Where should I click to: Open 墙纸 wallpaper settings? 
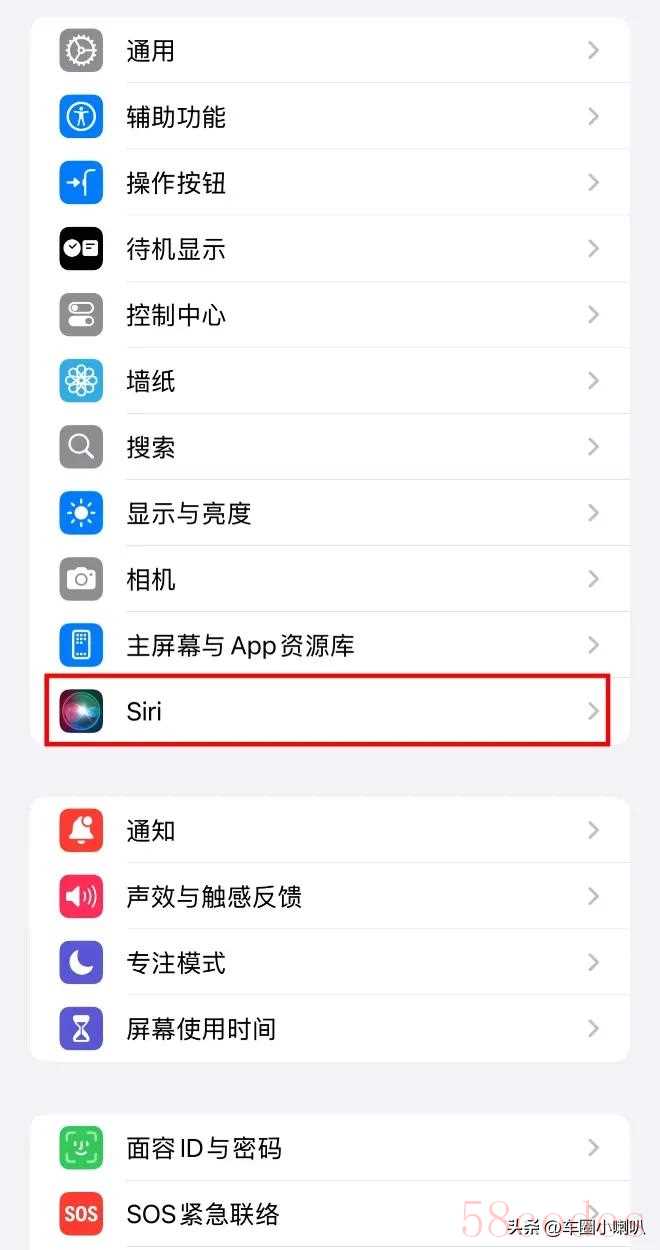point(330,381)
